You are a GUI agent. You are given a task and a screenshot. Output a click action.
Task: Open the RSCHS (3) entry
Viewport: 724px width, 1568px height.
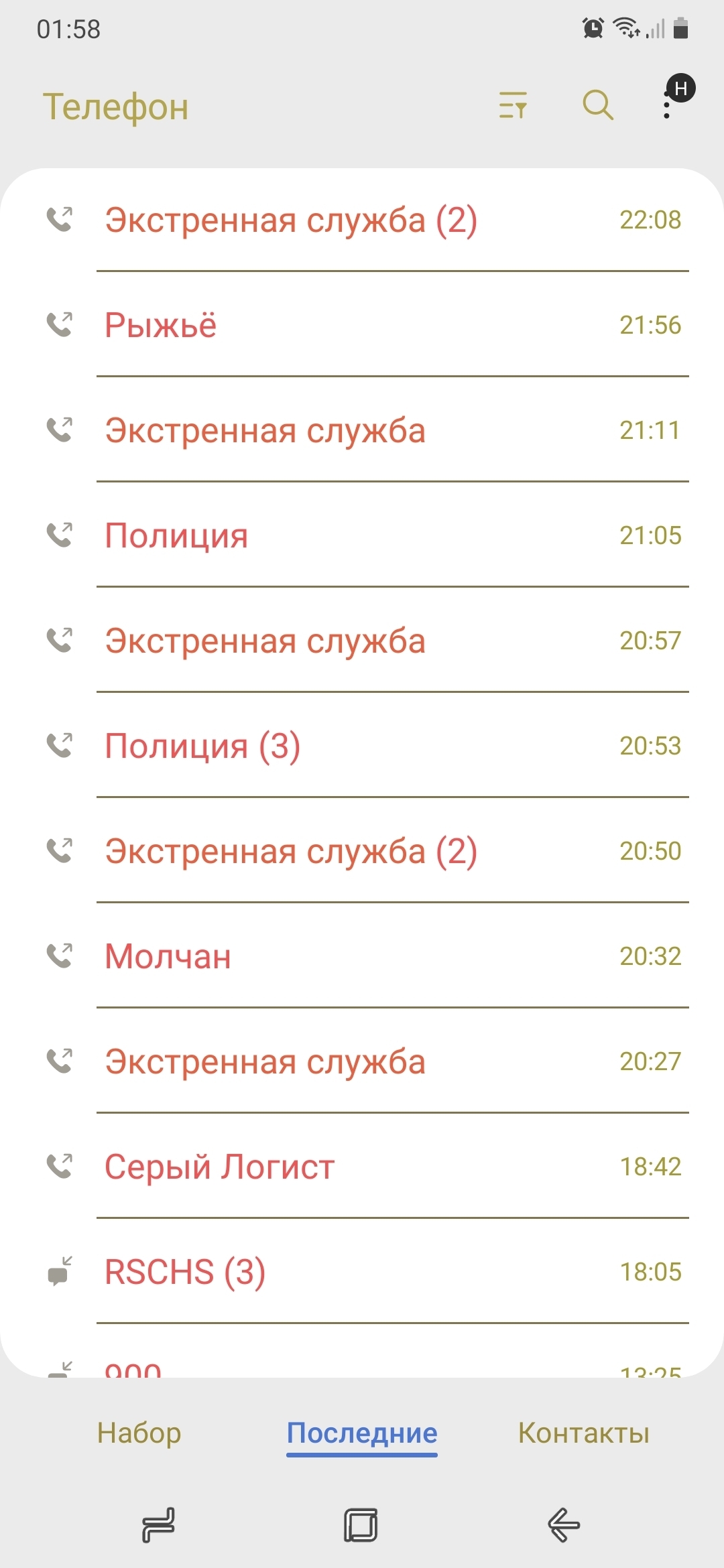pyautogui.click(x=362, y=1272)
